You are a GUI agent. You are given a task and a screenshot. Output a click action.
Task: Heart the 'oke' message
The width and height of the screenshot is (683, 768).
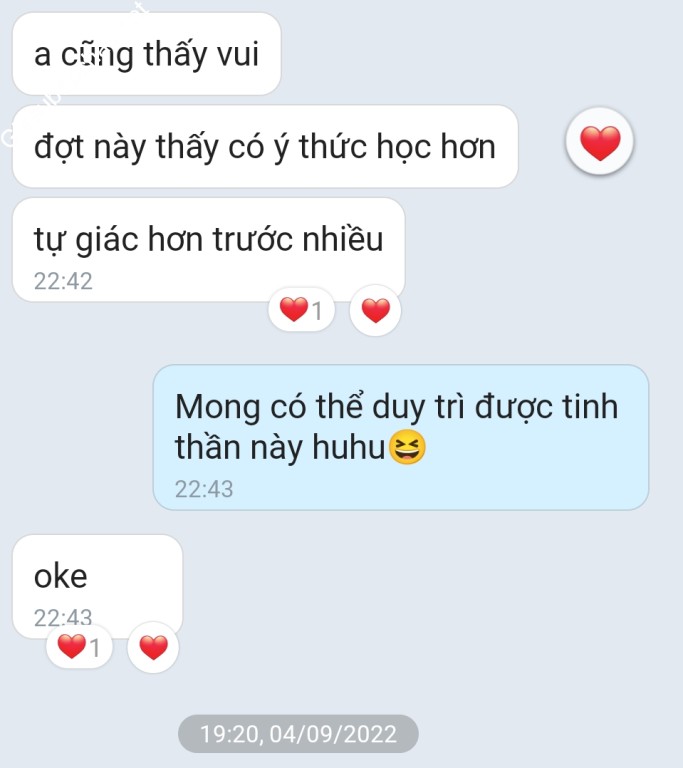tap(153, 648)
